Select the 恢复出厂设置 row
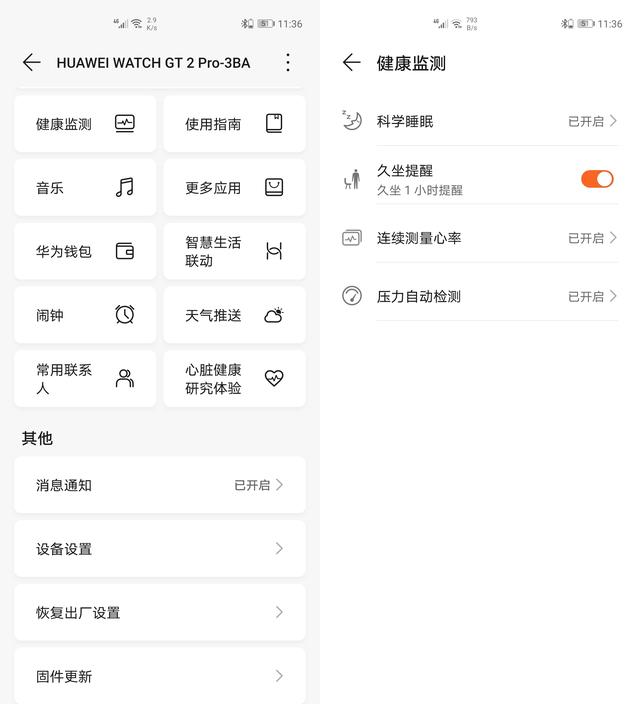 pyautogui.click(x=160, y=612)
